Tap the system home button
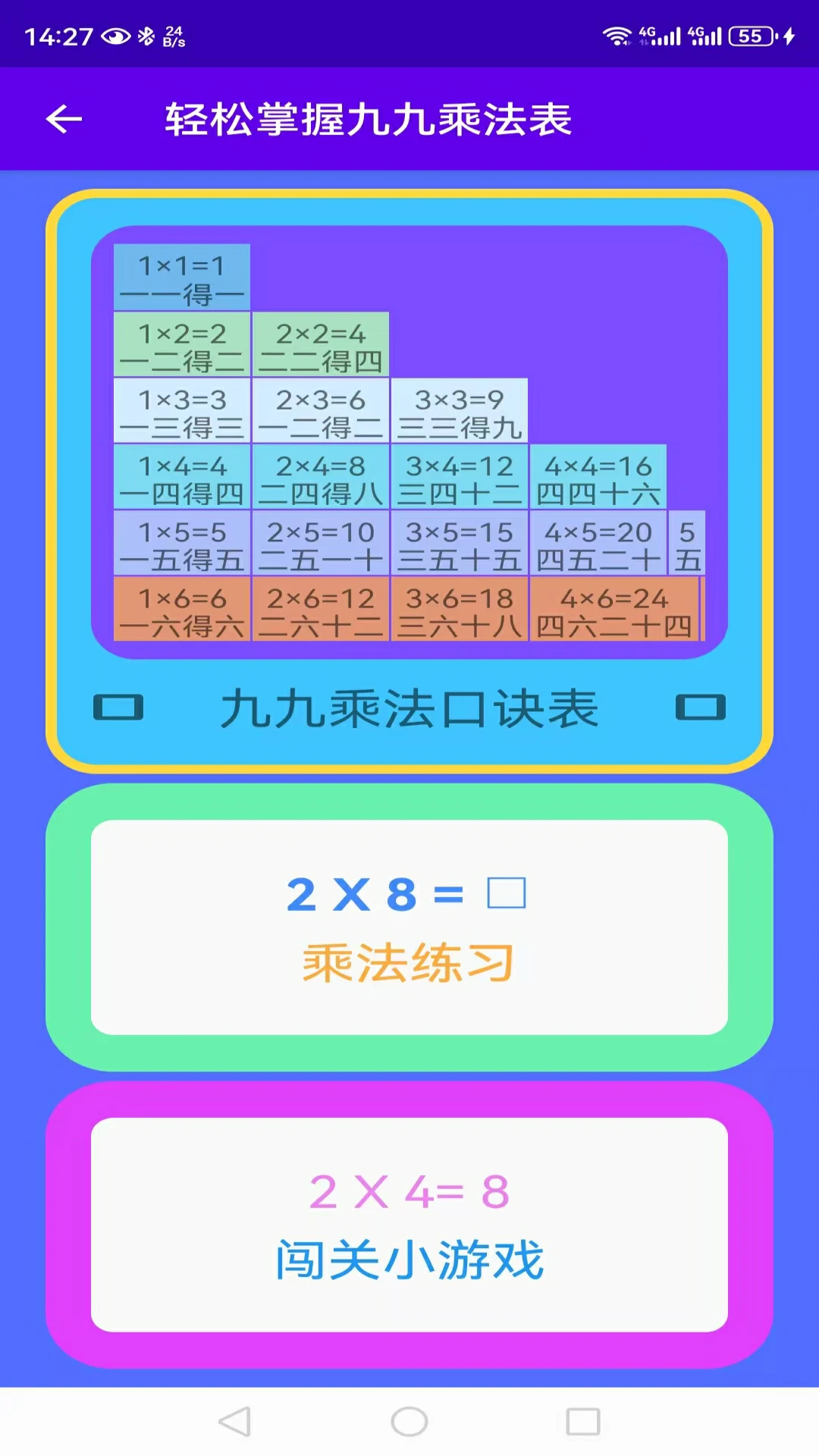 409,1422
